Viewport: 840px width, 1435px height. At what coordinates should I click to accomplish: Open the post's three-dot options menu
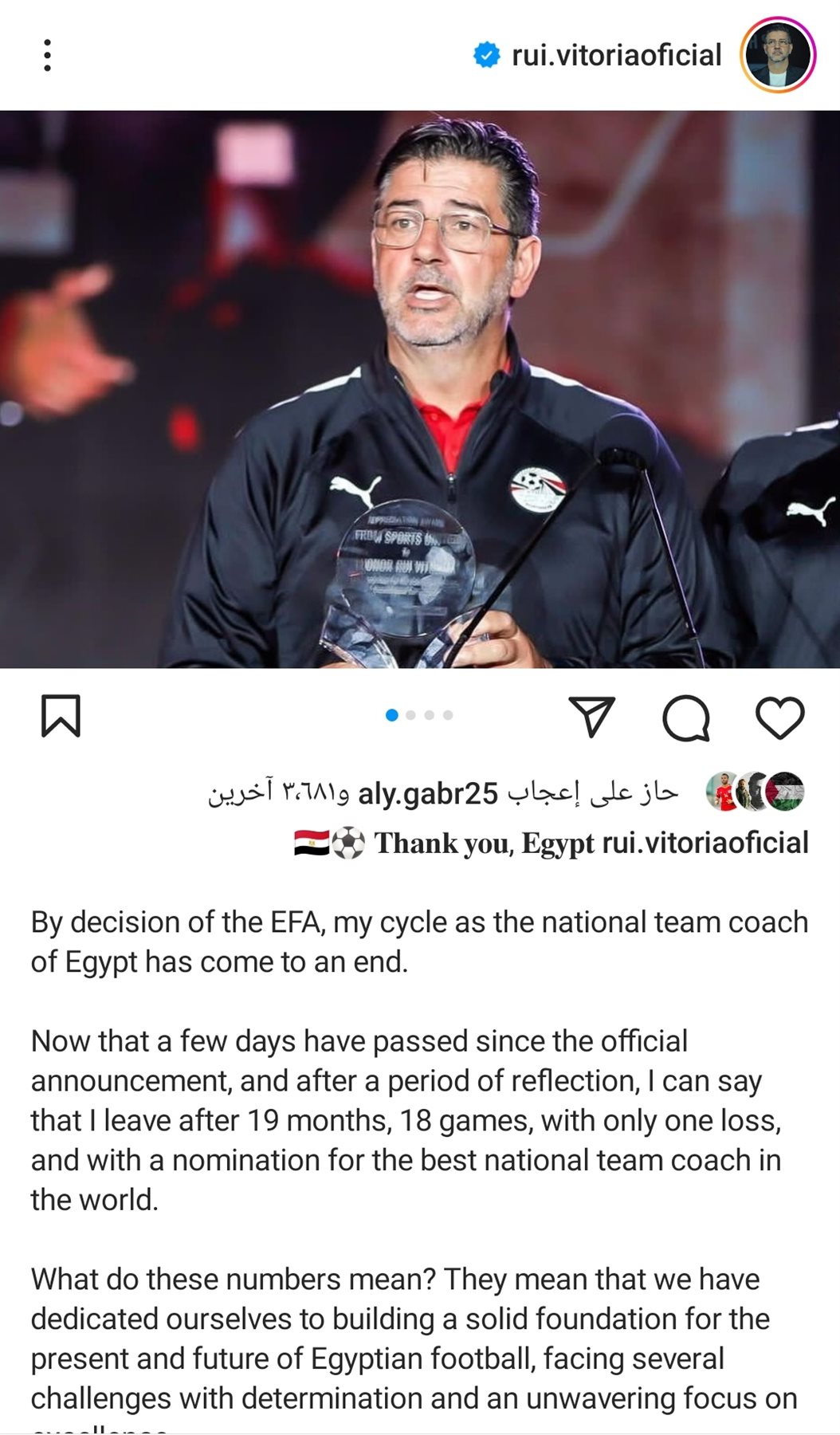point(48,56)
